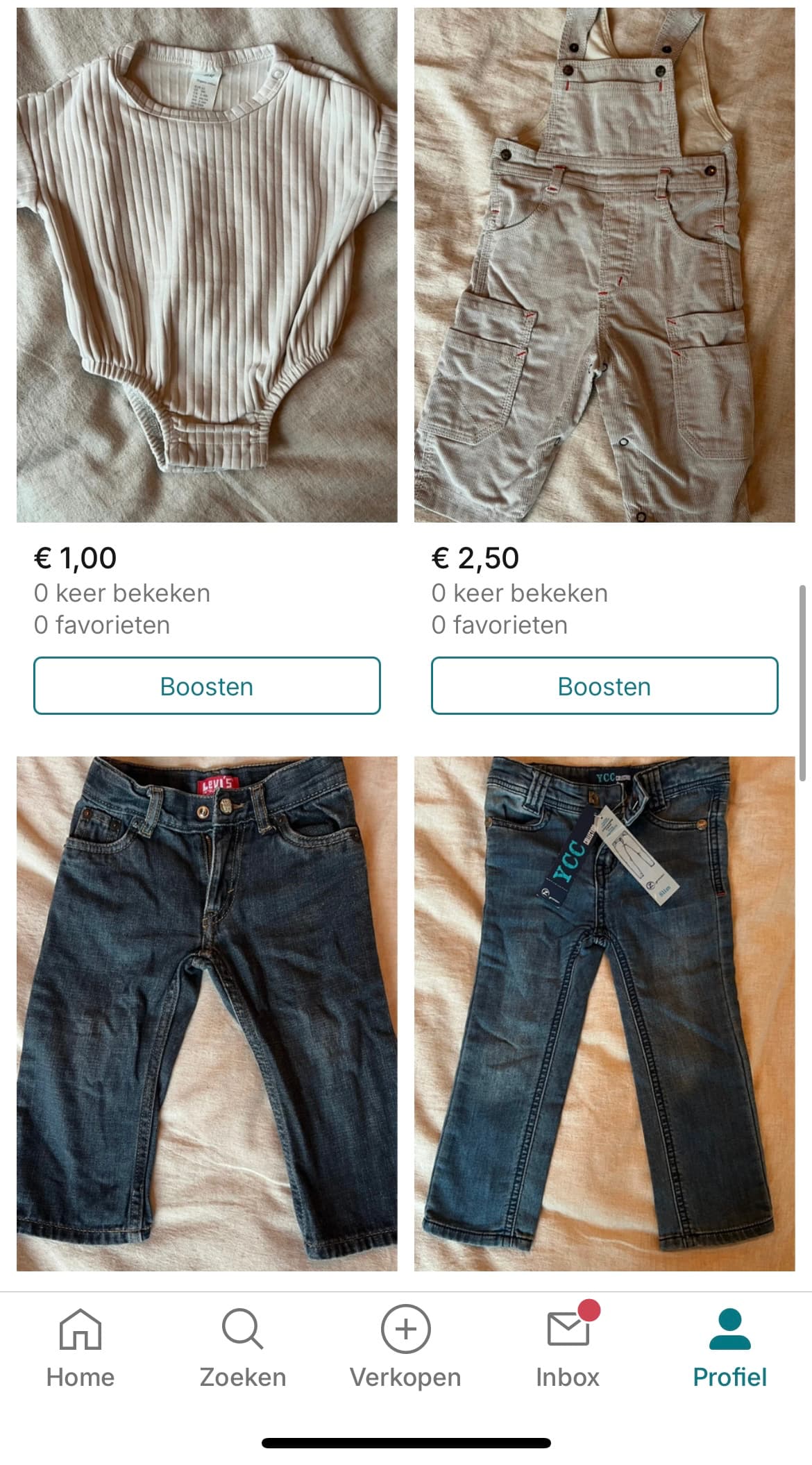Open the YCC jeans listing
The width and height of the screenshot is (812, 1465).
click(604, 1013)
